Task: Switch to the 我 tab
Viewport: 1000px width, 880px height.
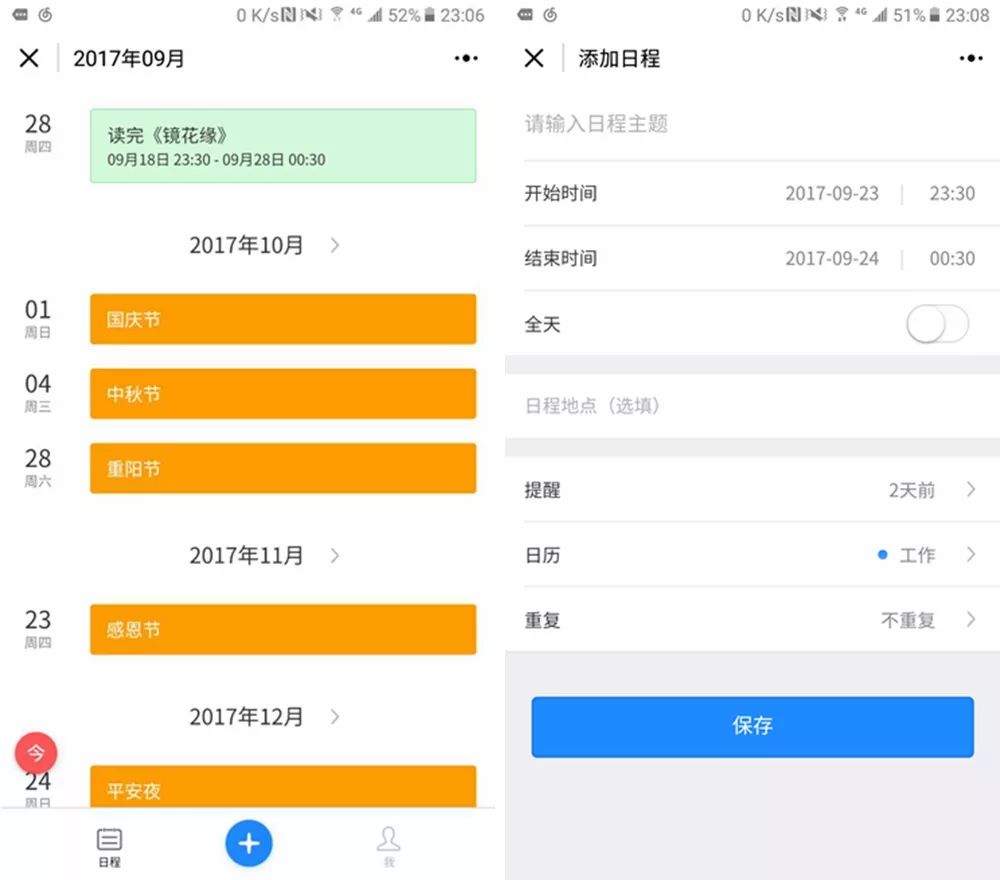Action: [x=388, y=845]
